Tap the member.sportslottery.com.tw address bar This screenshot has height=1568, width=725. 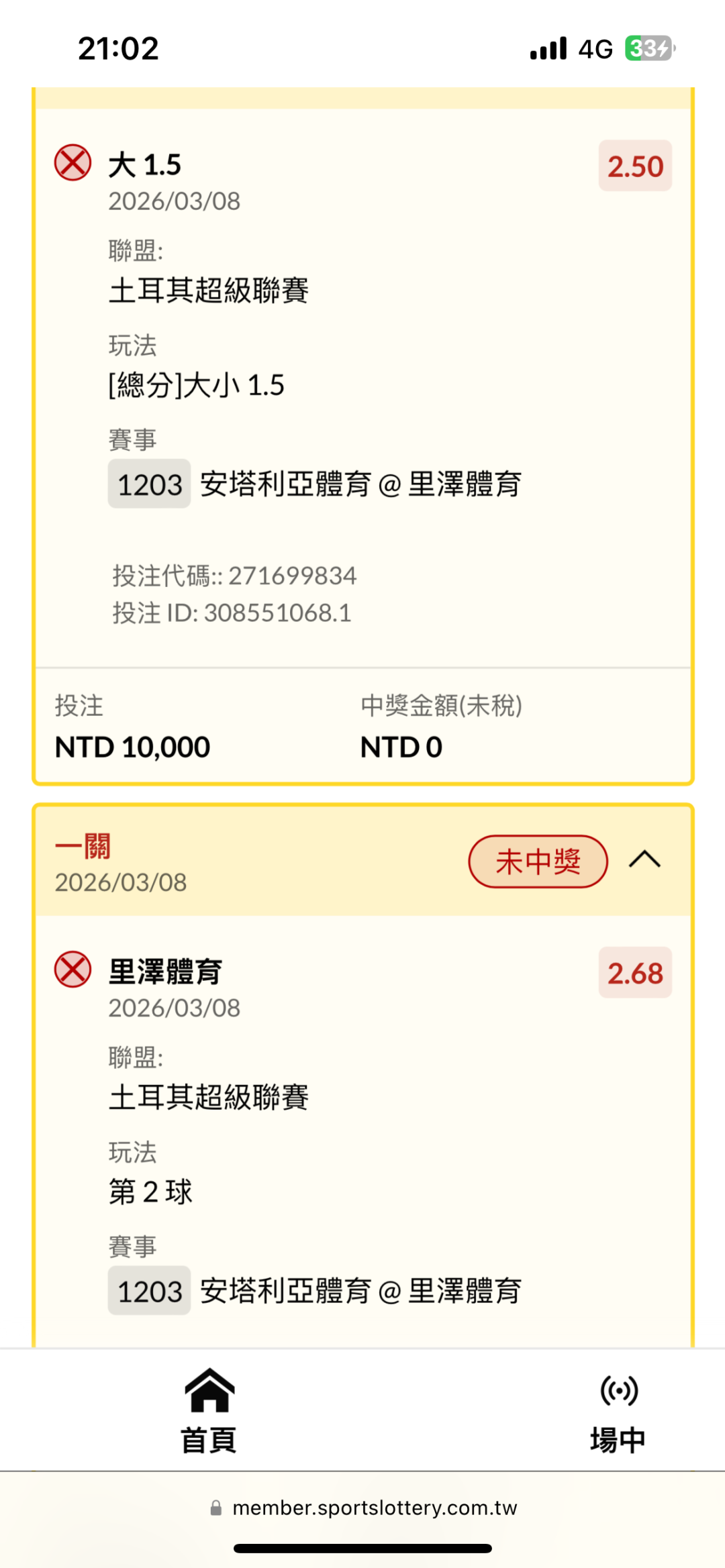click(x=363, y=1508)
